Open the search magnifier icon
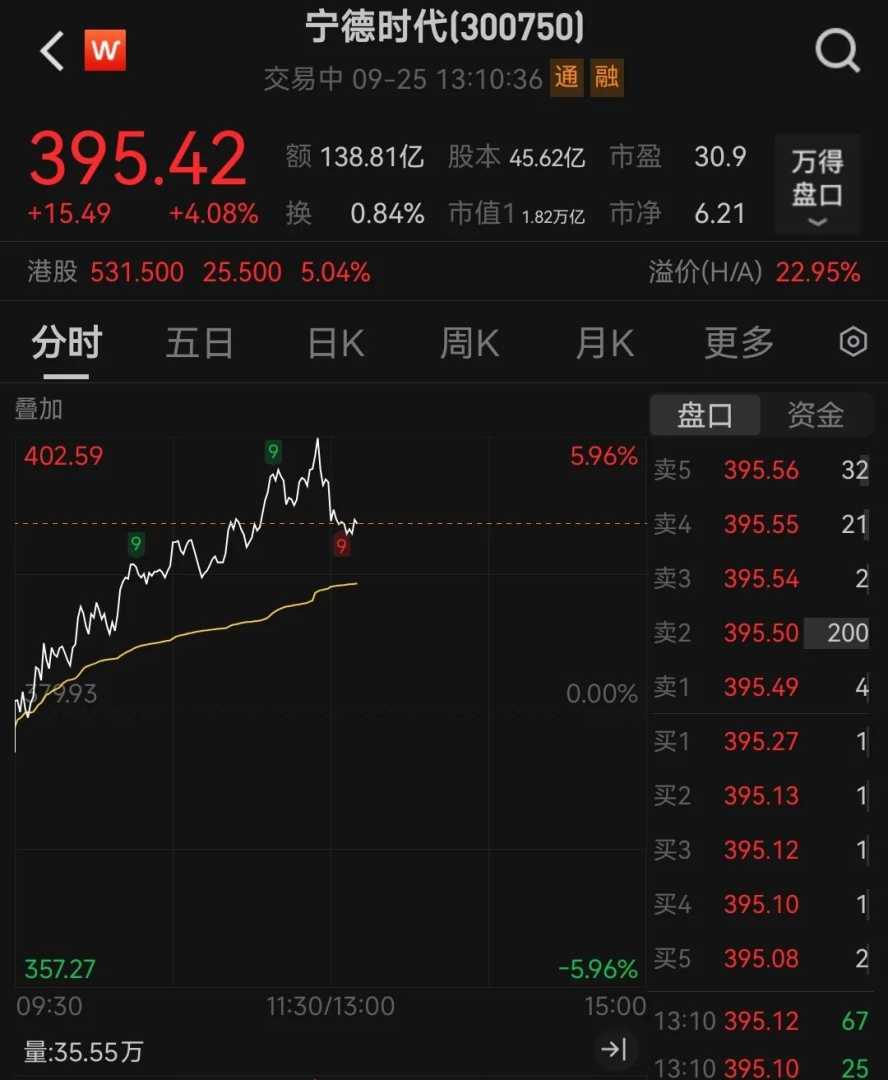Screen dimensions: 888x1080 836,48
